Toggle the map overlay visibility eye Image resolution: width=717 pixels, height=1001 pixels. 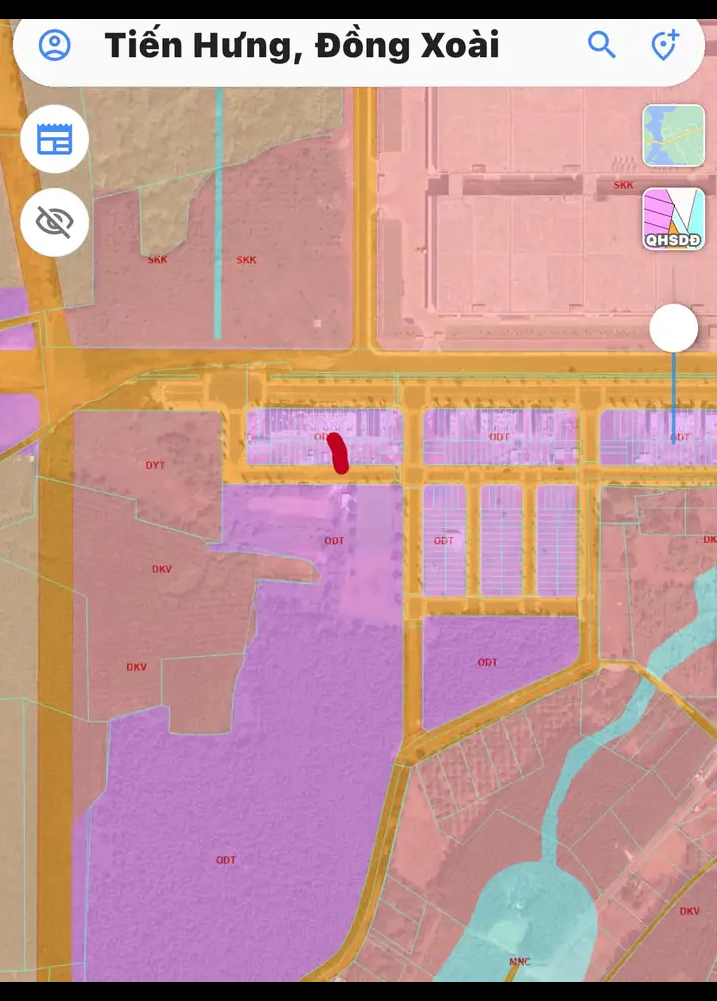[55, 222]
